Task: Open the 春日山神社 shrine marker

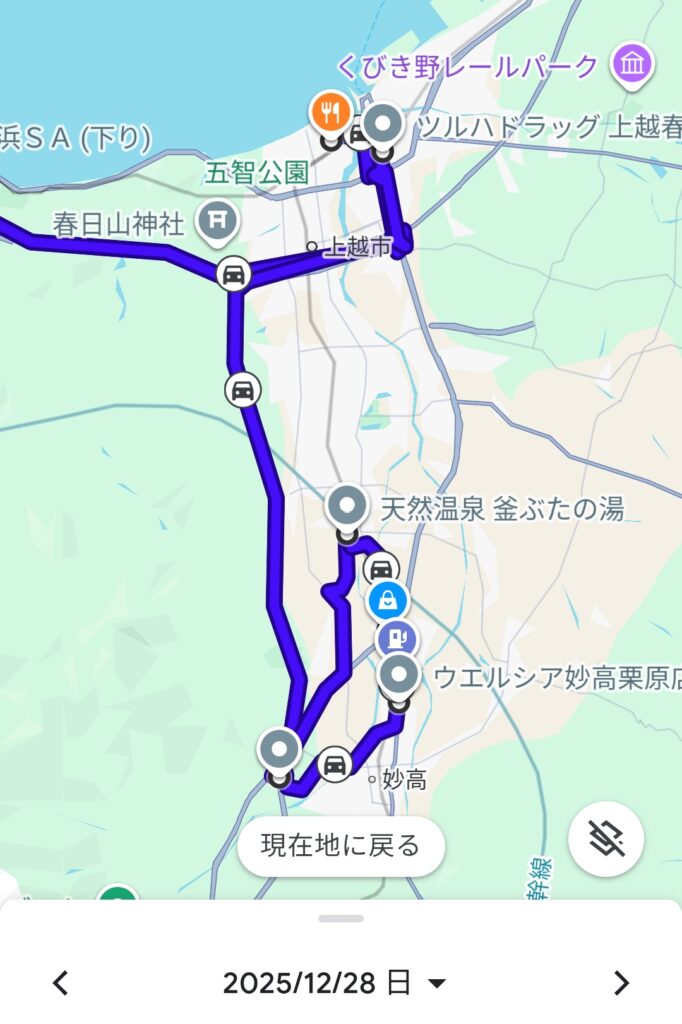Action: point(217,222)
